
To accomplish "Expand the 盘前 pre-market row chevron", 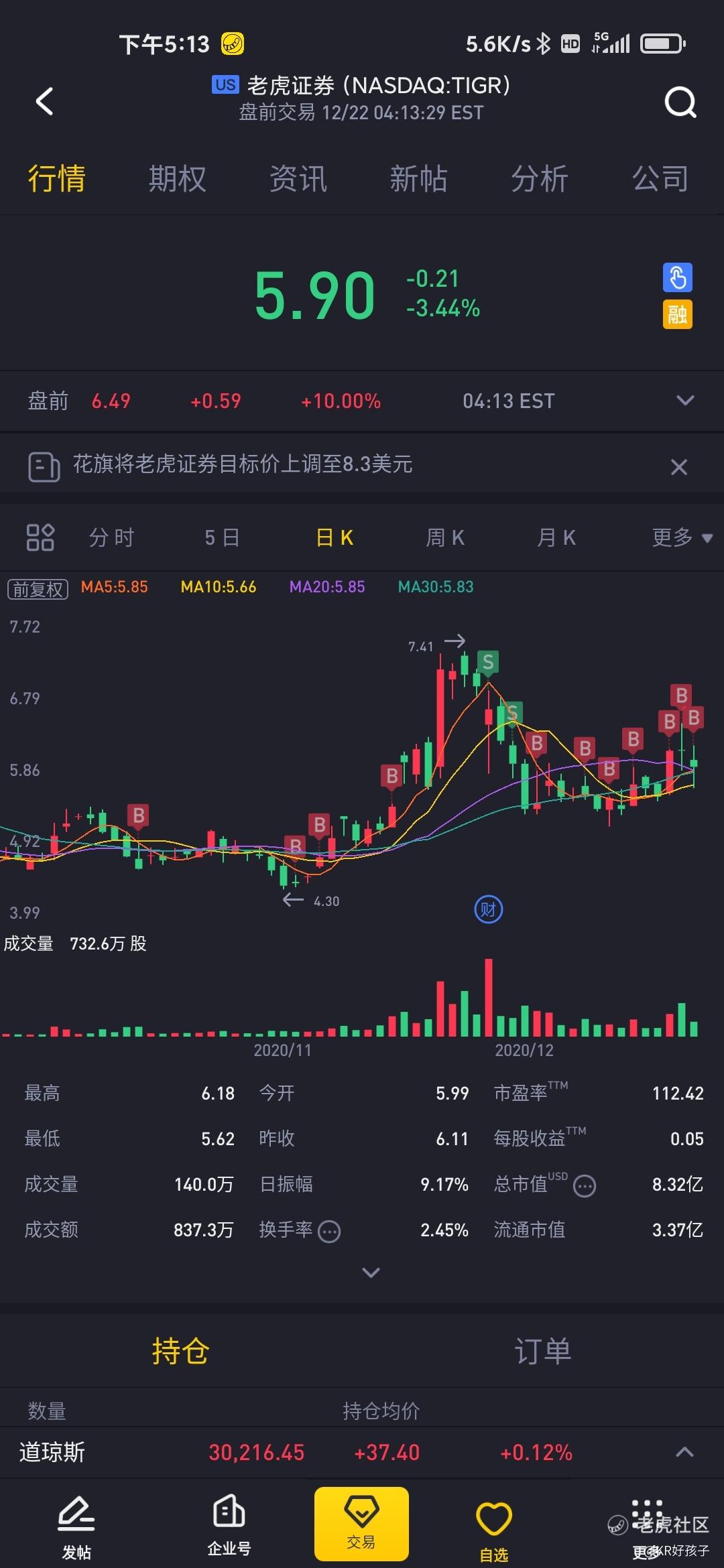I will point(685,401).
